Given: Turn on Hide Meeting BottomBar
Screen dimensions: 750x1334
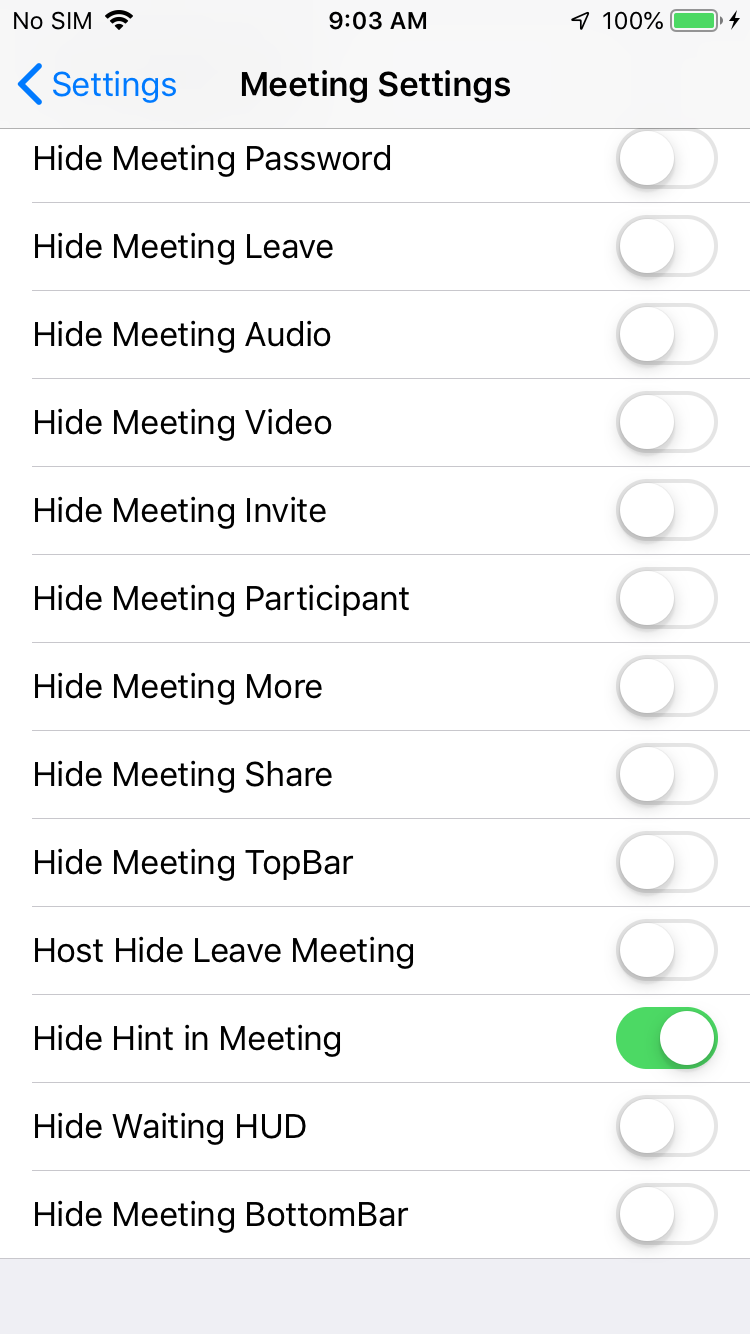Looking at the screenshot, I should pyautogui.click(x=666, y=1215).
